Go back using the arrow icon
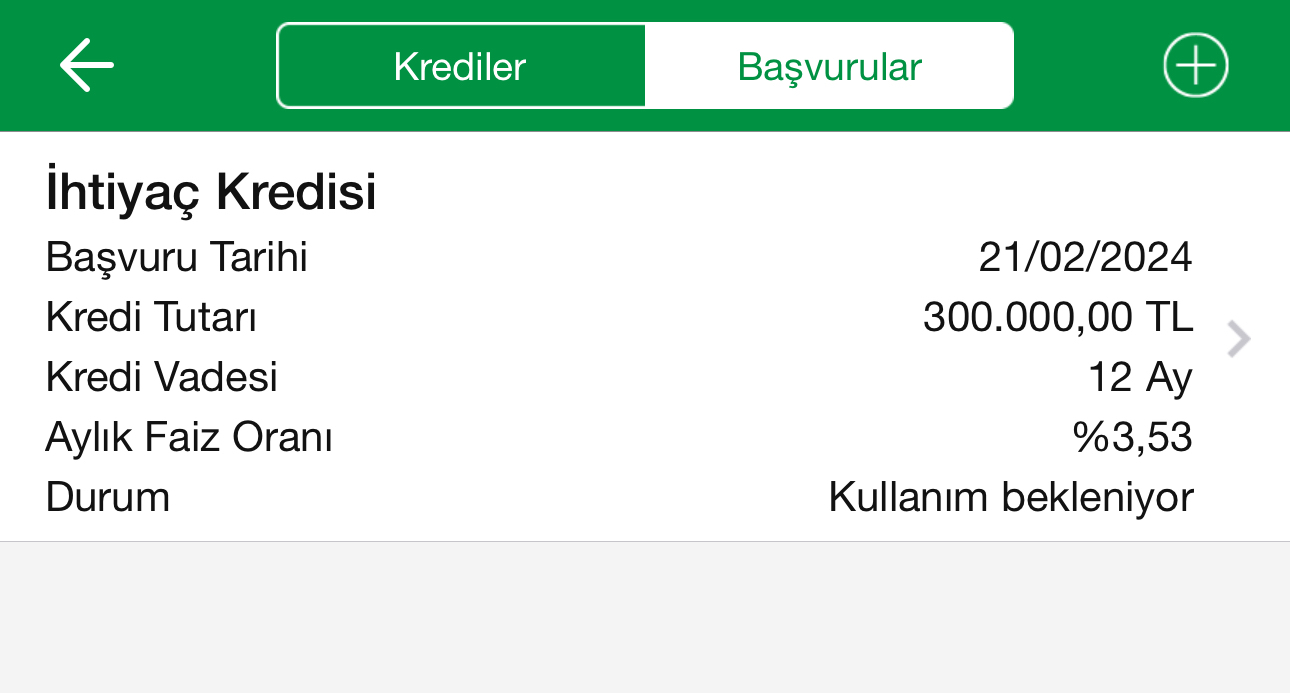The image size is (1290, 693). (86, 66)
